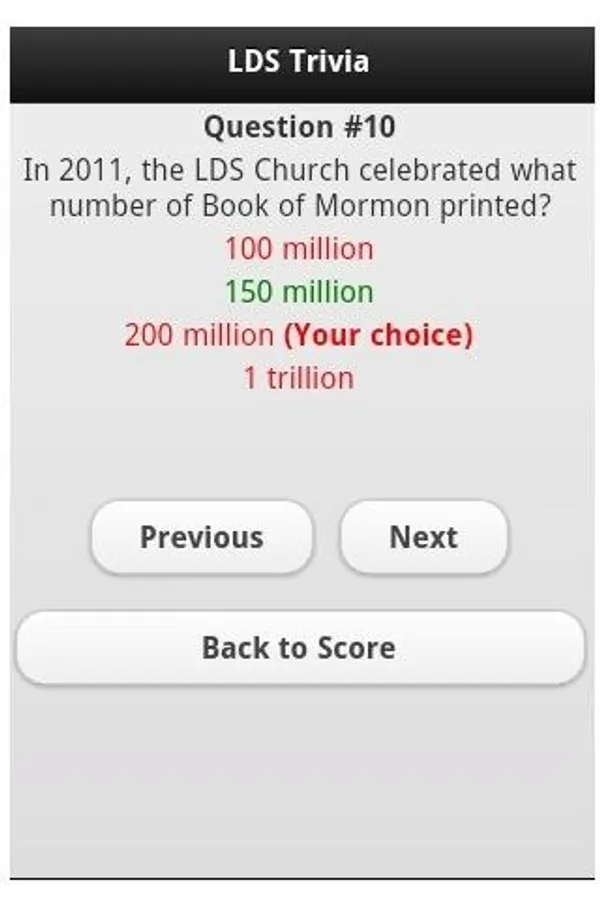Go to the Previous question
Image resolution: width=600 pixels, height=900 pixels.
(201, 537)
